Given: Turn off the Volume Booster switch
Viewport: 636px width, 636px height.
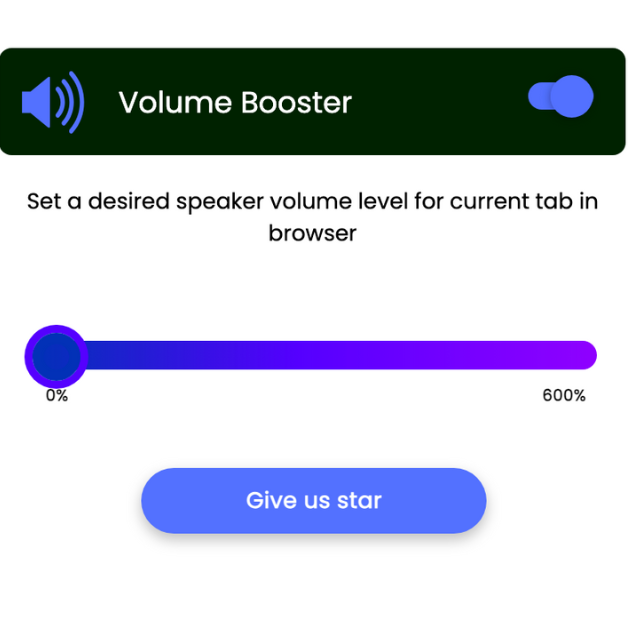Looking at the screenshot, I should click(x=561, y=97).
